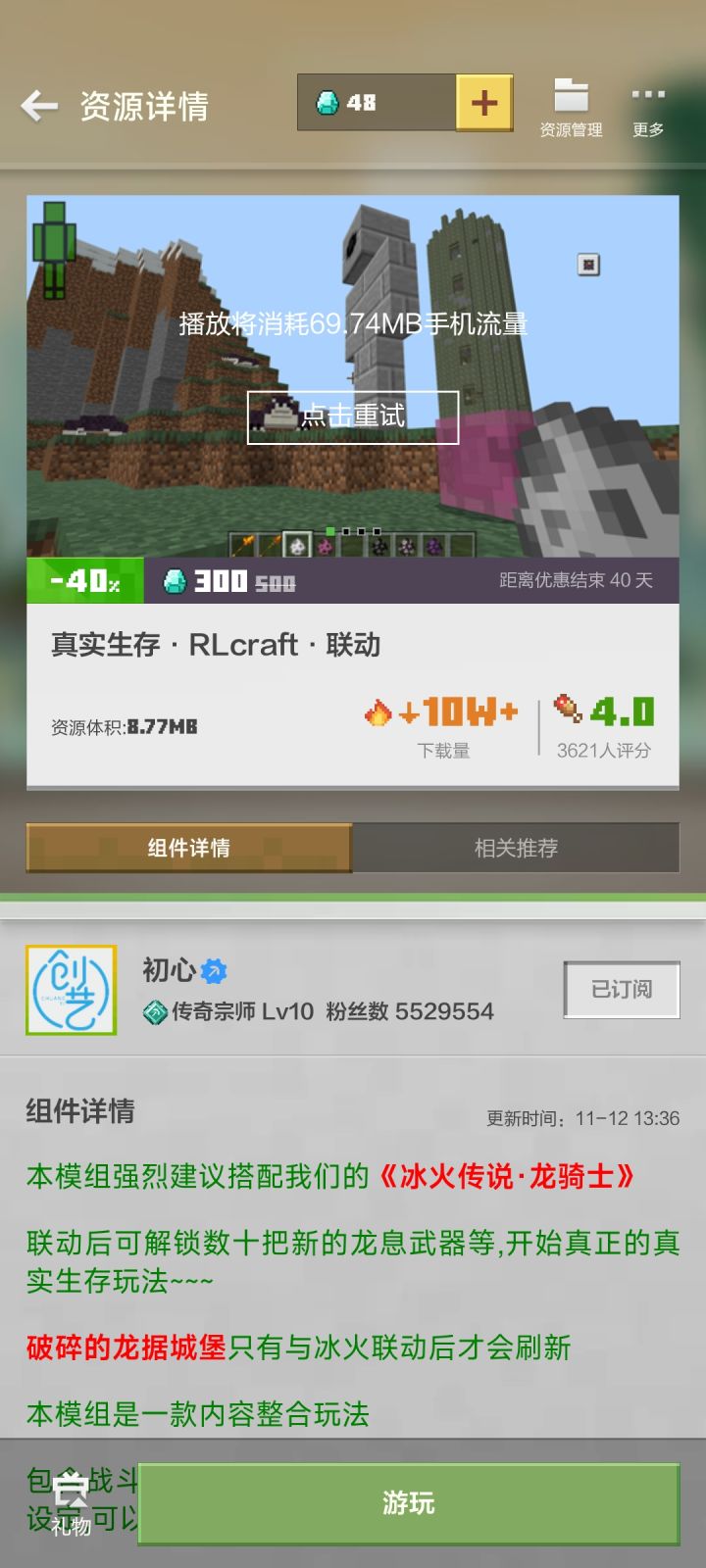
Task: Tap the 300 diamond price label
Action: [x=218, y=580]
